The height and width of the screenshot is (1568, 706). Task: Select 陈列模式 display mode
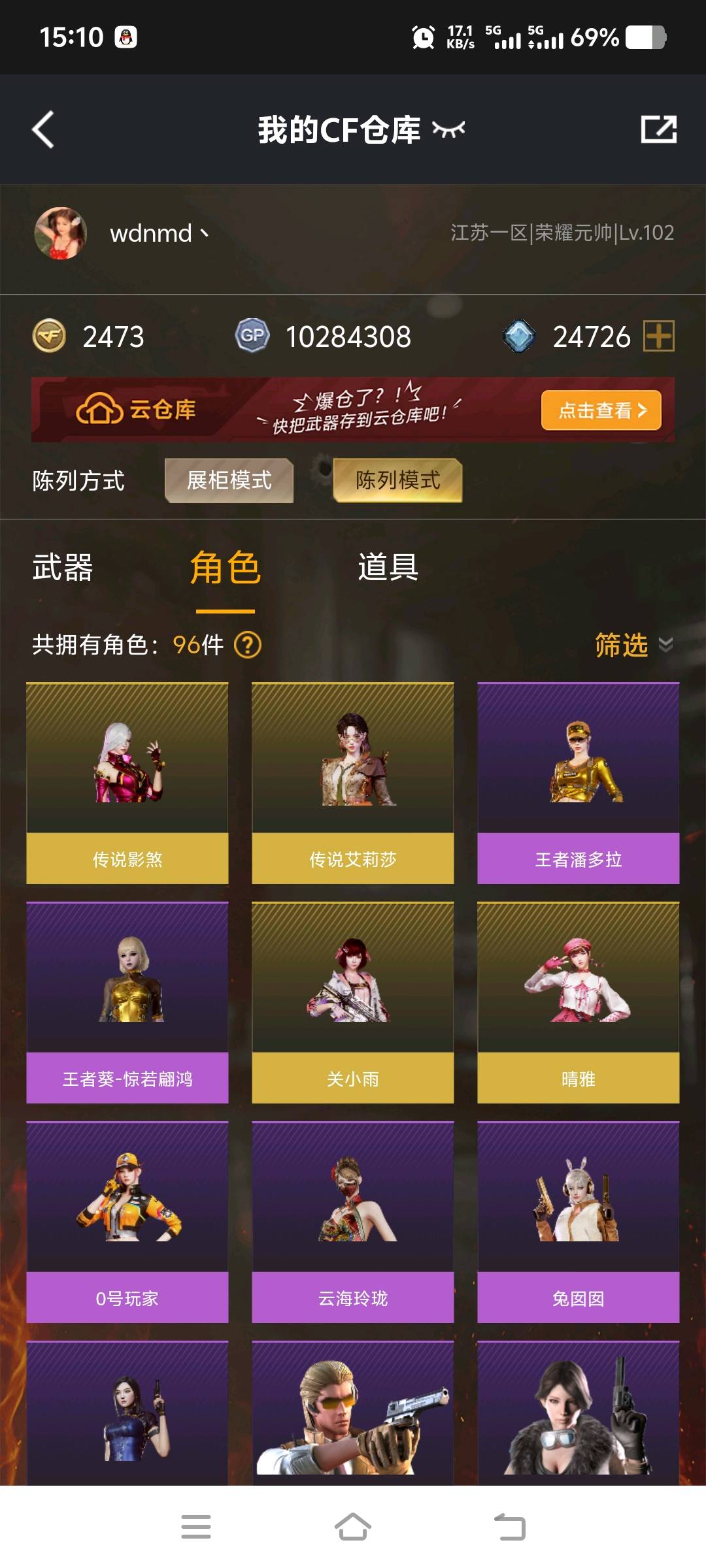(x=397, y=480)
